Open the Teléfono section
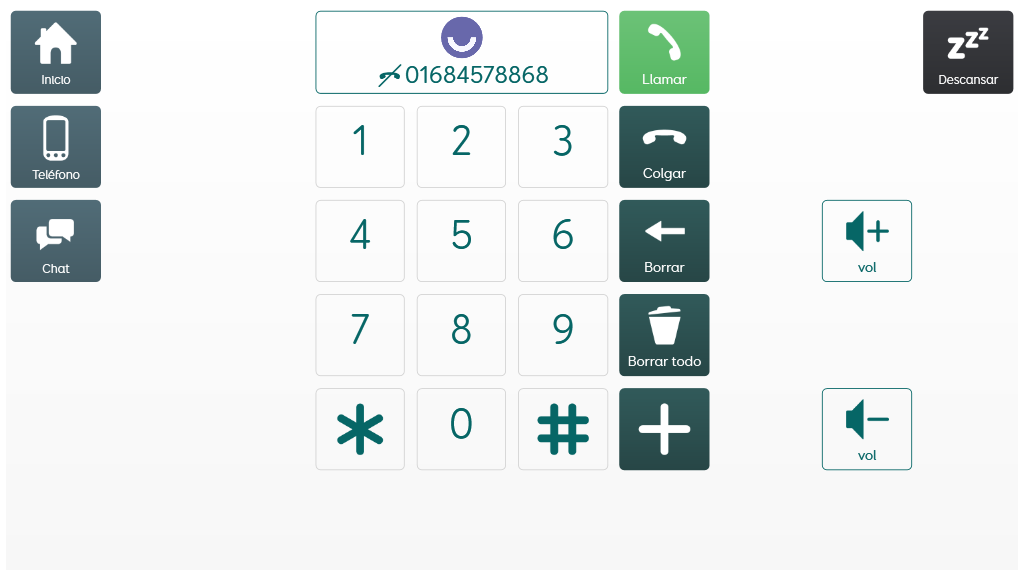The image size is (1024, 576). coord(56,147)
